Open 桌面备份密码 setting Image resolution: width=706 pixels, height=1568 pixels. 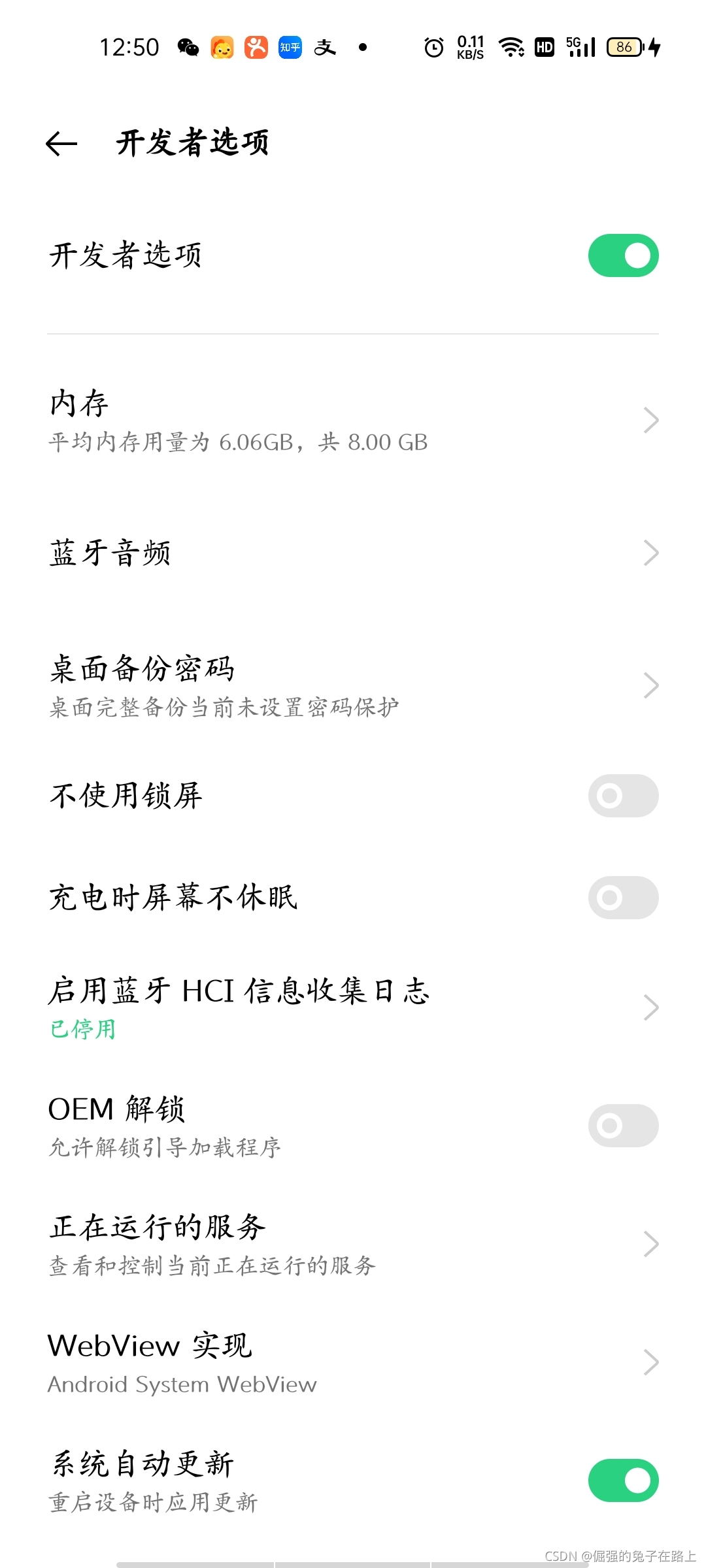353,685
